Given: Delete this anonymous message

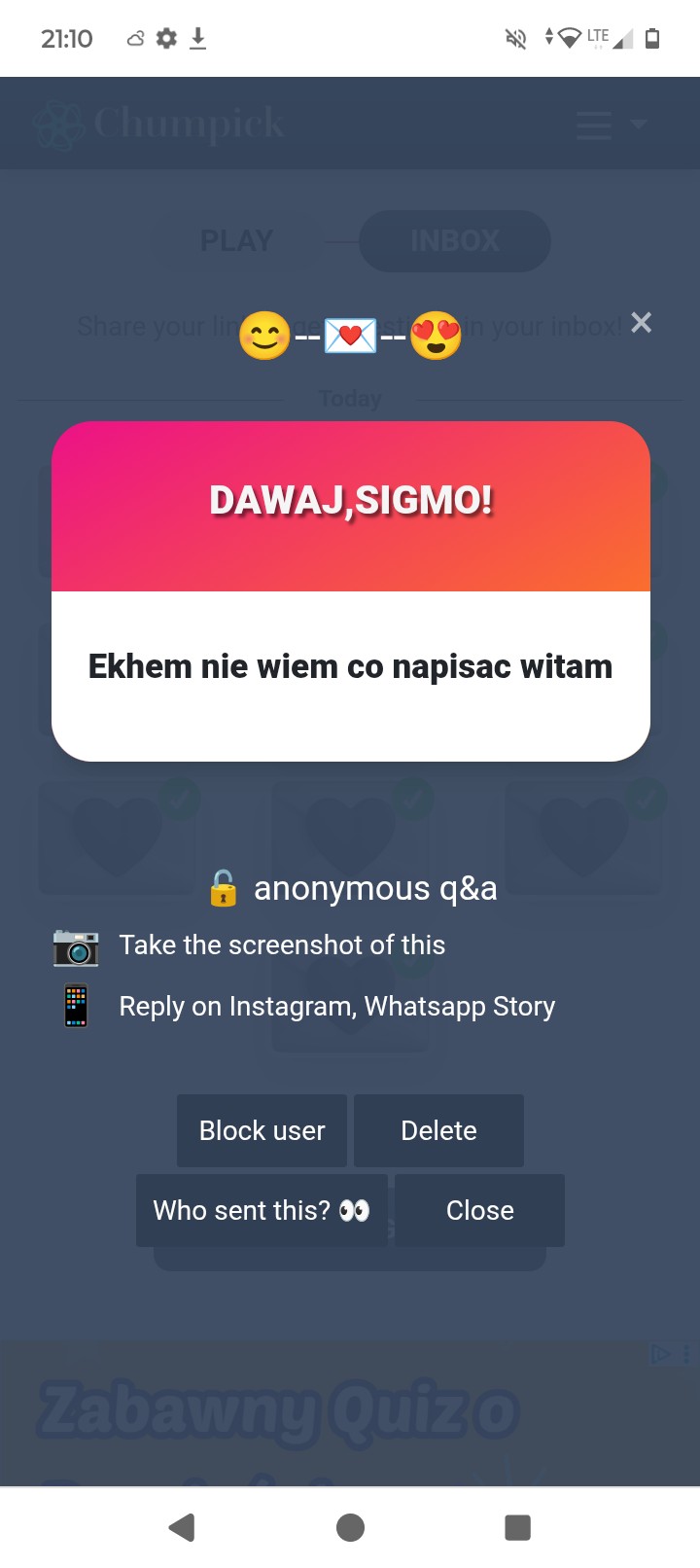Looking at the screenshot, I should coord(438,1130).
